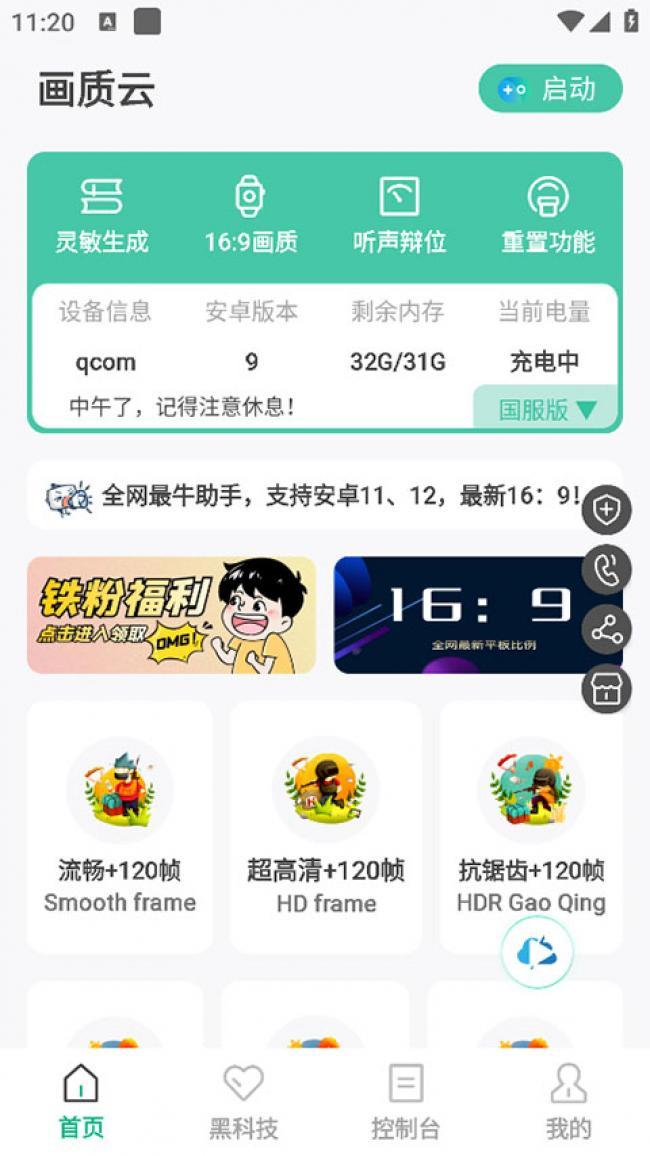650x1156 pixels.
Task: Open the 铁粉福利 banner
Action: [x=171, y=615]
